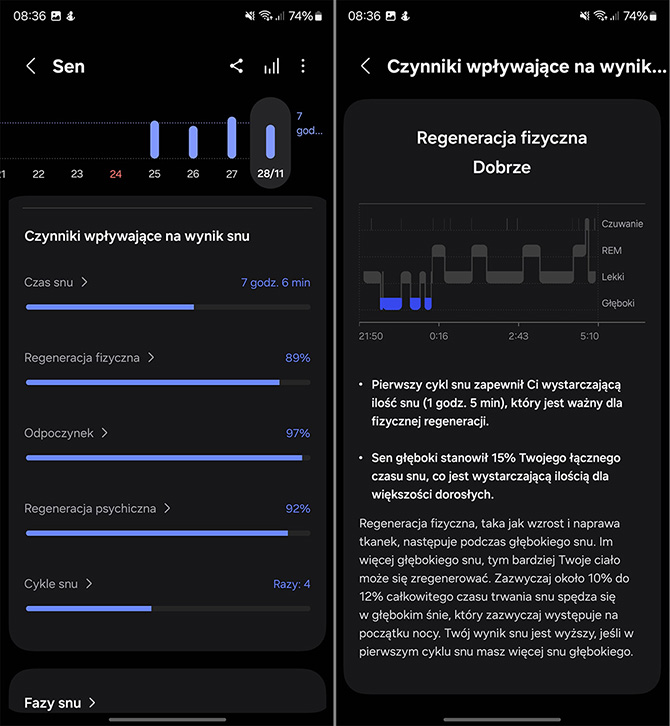Go back from Czynniki wpływające na wynik
The width and height of the screenshot is (670, 726).
[x=366, y=66]
